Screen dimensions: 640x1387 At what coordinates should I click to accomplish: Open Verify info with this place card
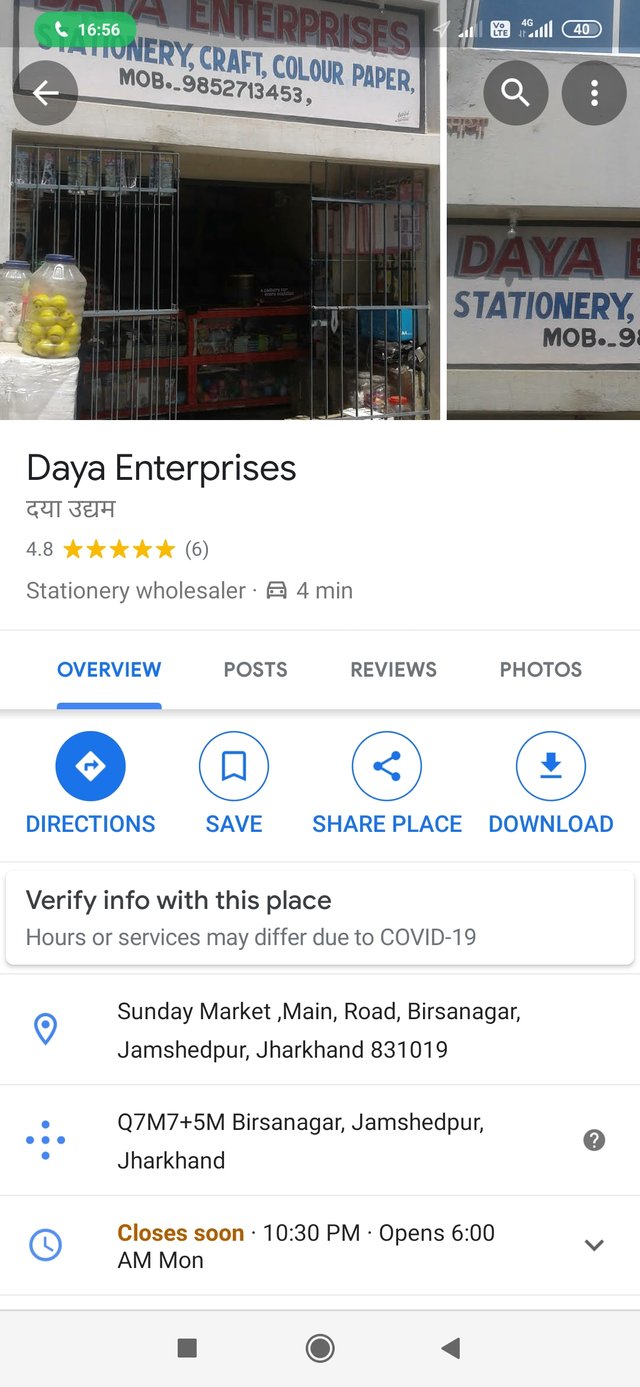click(x=320, y=917)
